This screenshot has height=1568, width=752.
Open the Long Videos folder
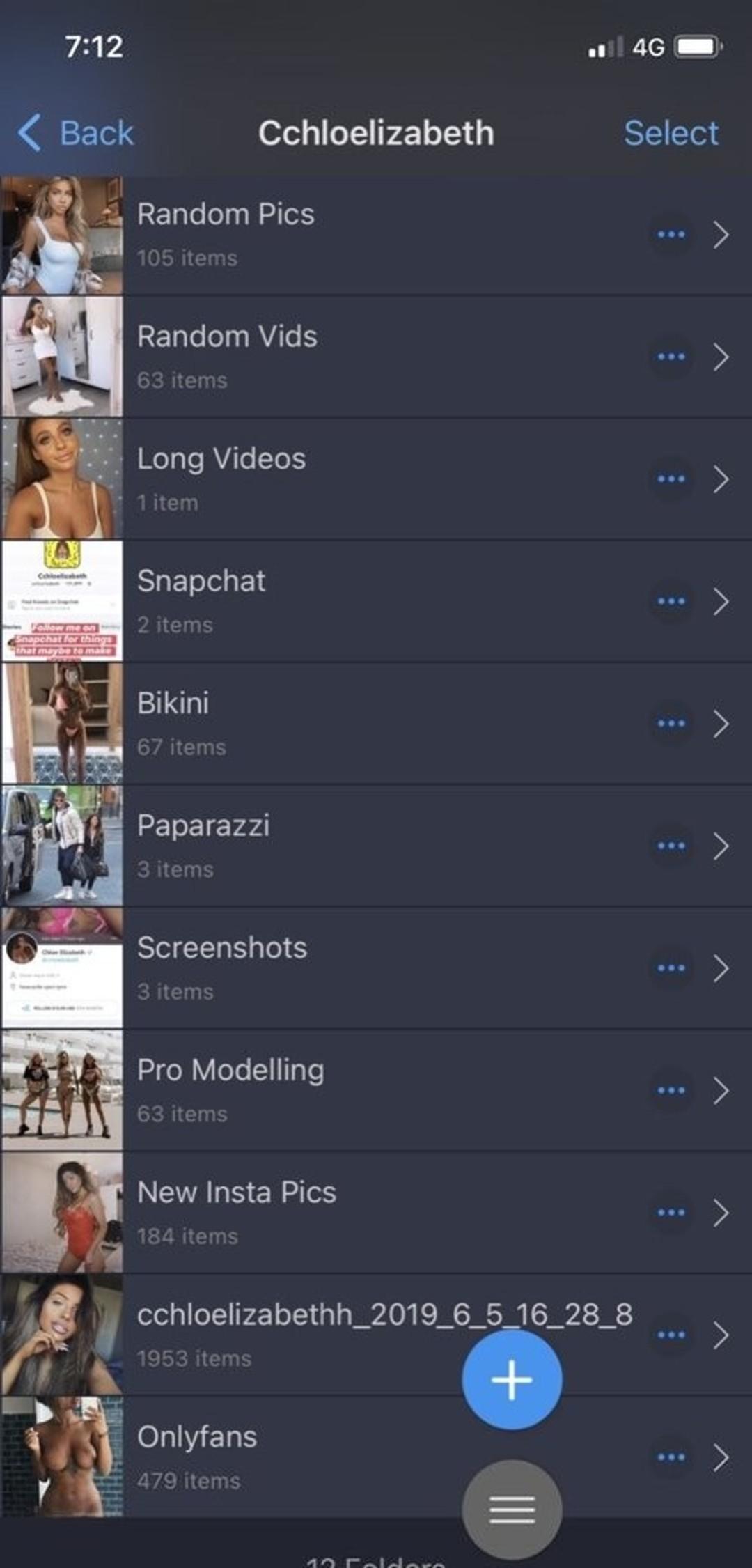(221, 459)
